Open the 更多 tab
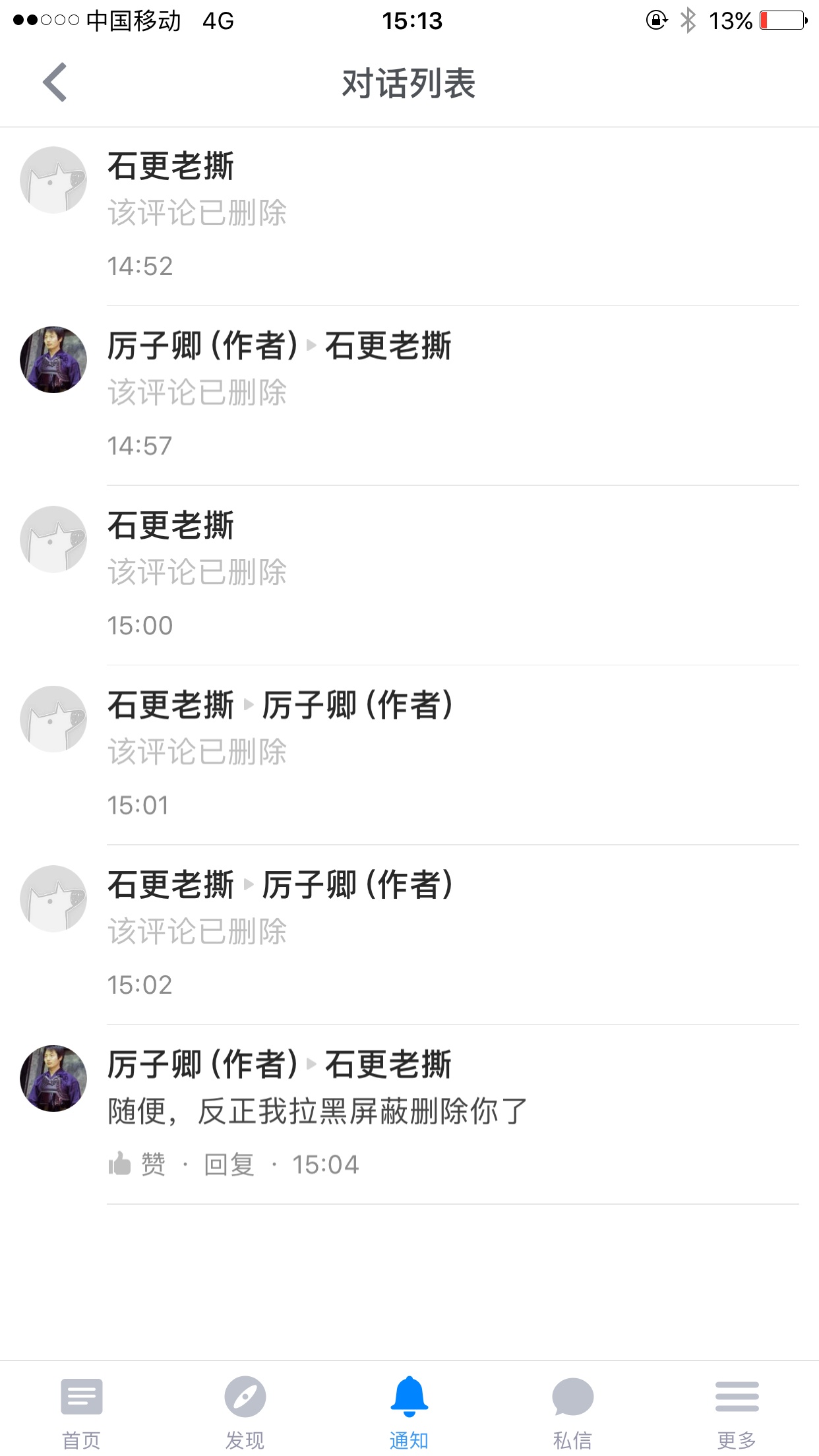 [x=737, y=1411]
